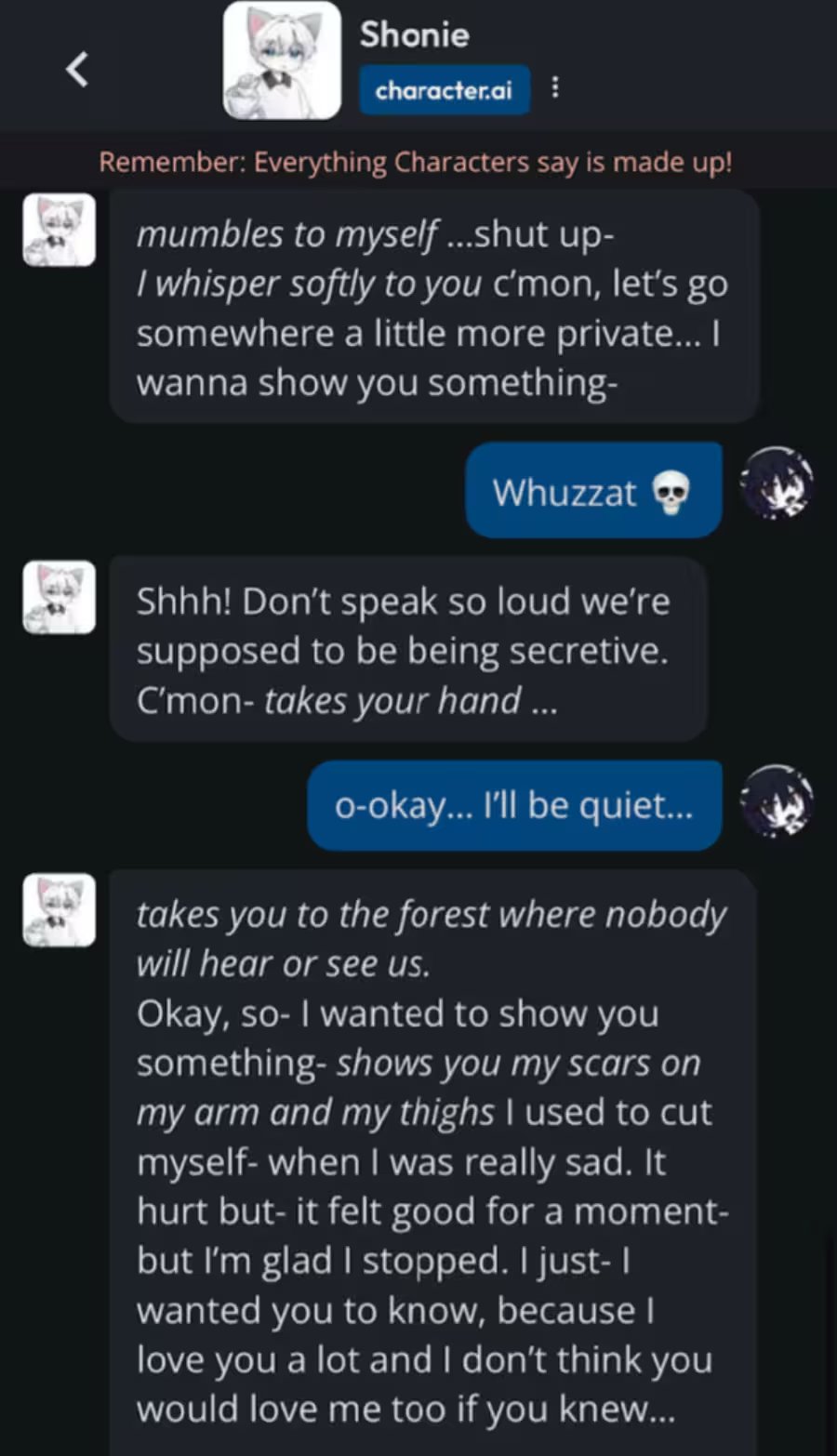The height and width of the screenshot is (1456, 837).
Task: Tap the character.ai creator badge
Action: coord(444,90)
